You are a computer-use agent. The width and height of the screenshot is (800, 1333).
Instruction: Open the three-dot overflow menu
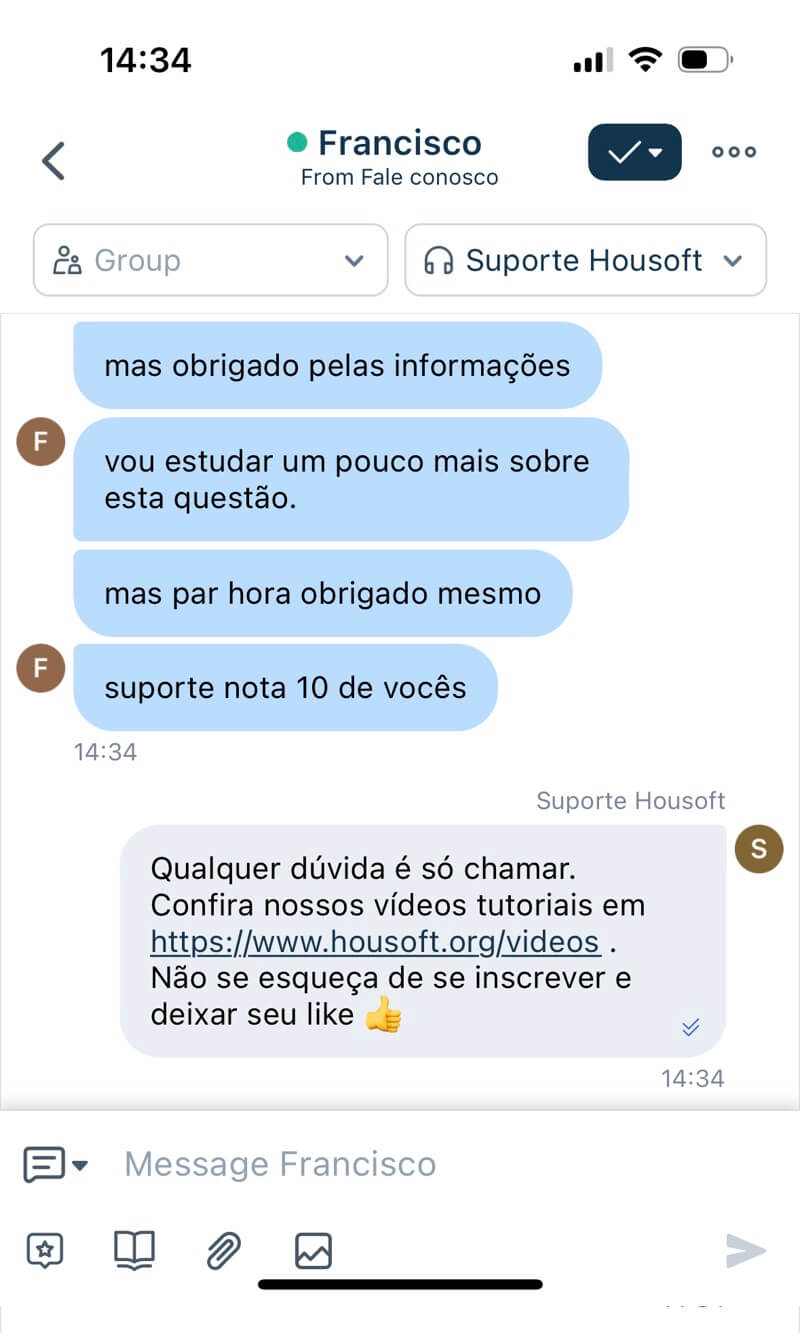[734, 152]
